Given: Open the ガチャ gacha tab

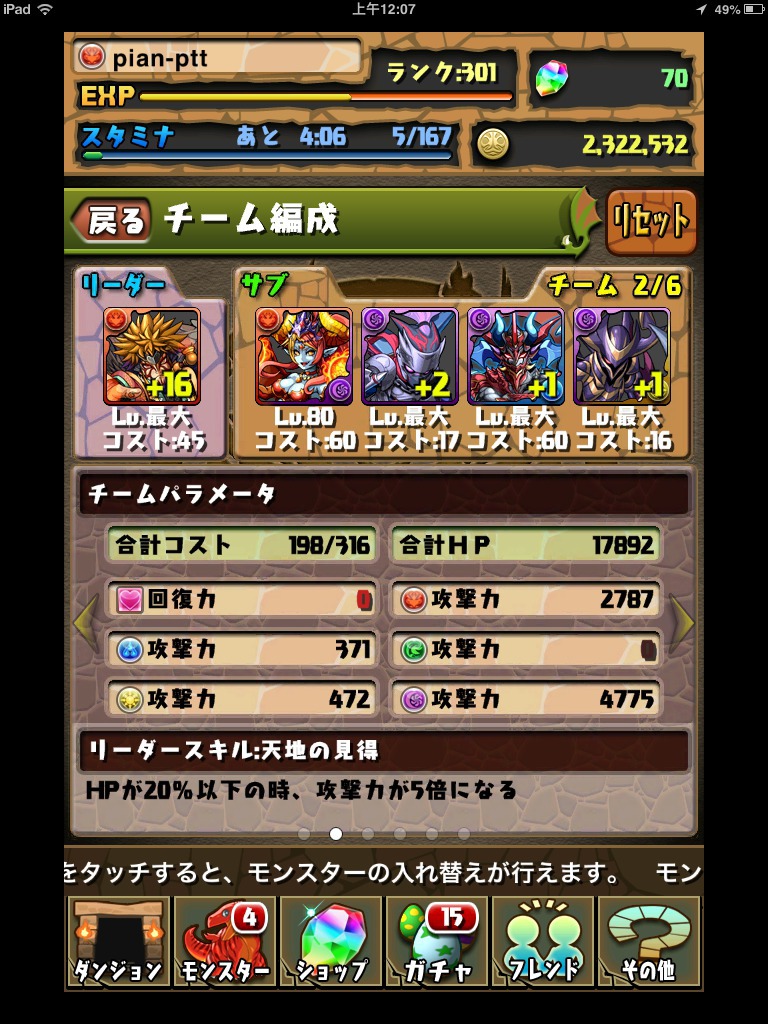Looking at the screenshot, I should [x=437, y=942].
